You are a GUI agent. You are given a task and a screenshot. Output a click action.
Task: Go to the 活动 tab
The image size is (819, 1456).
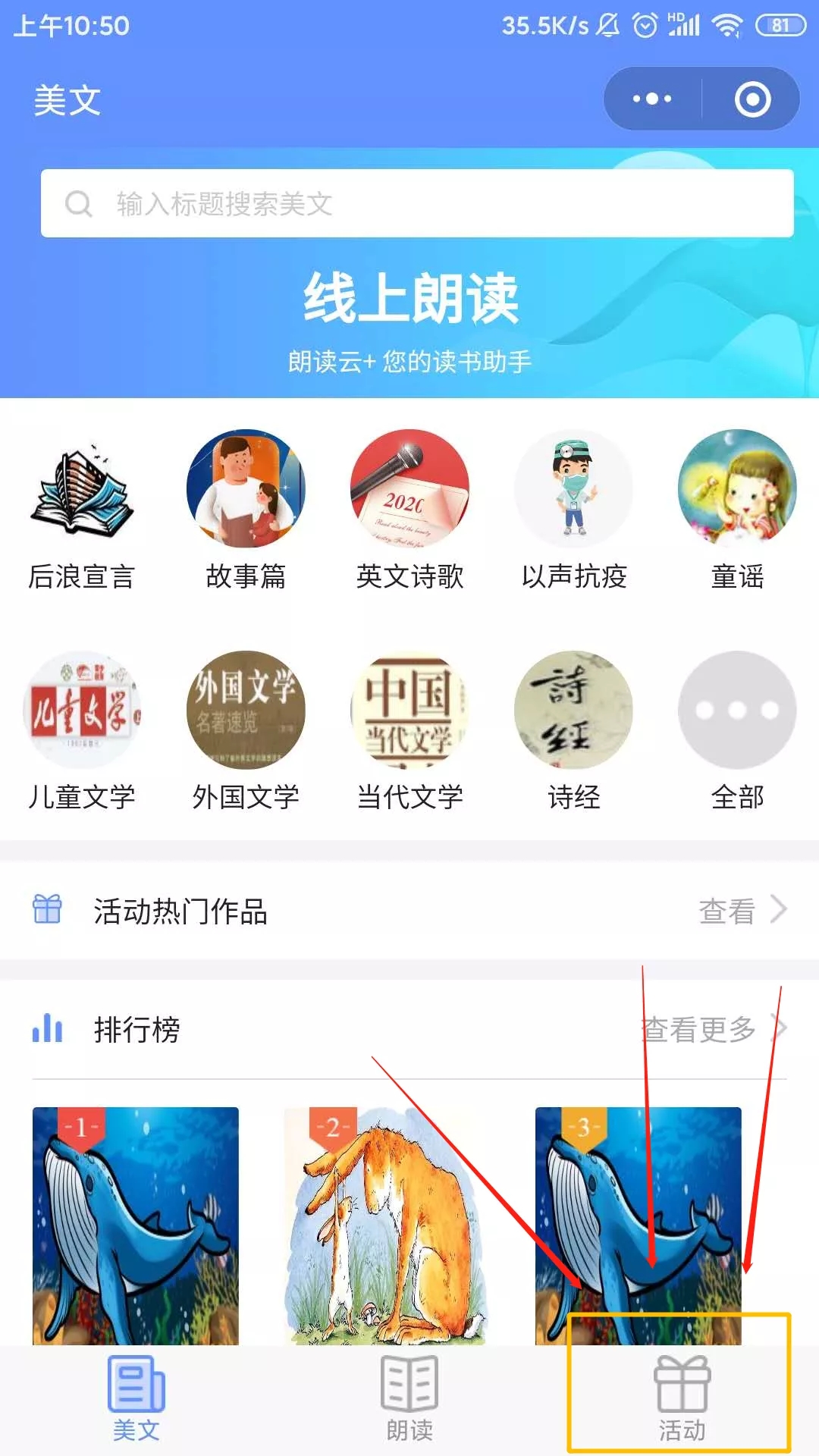(x=682, y=1399)
